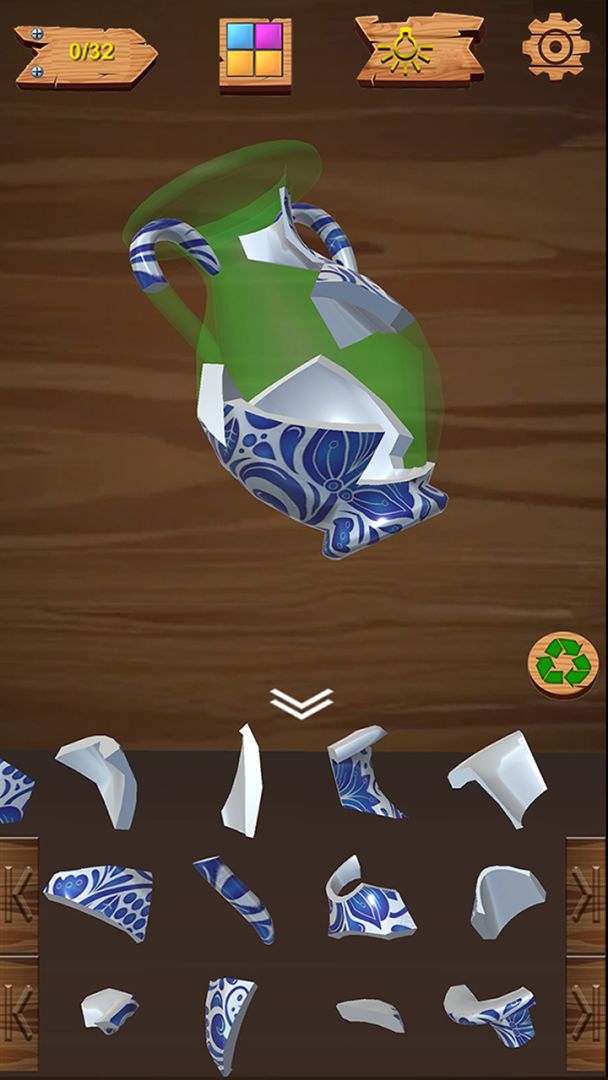Viewport: 608px width, 1080px height.
Task: Open the settings gear
Action: [x=556, y=46]
